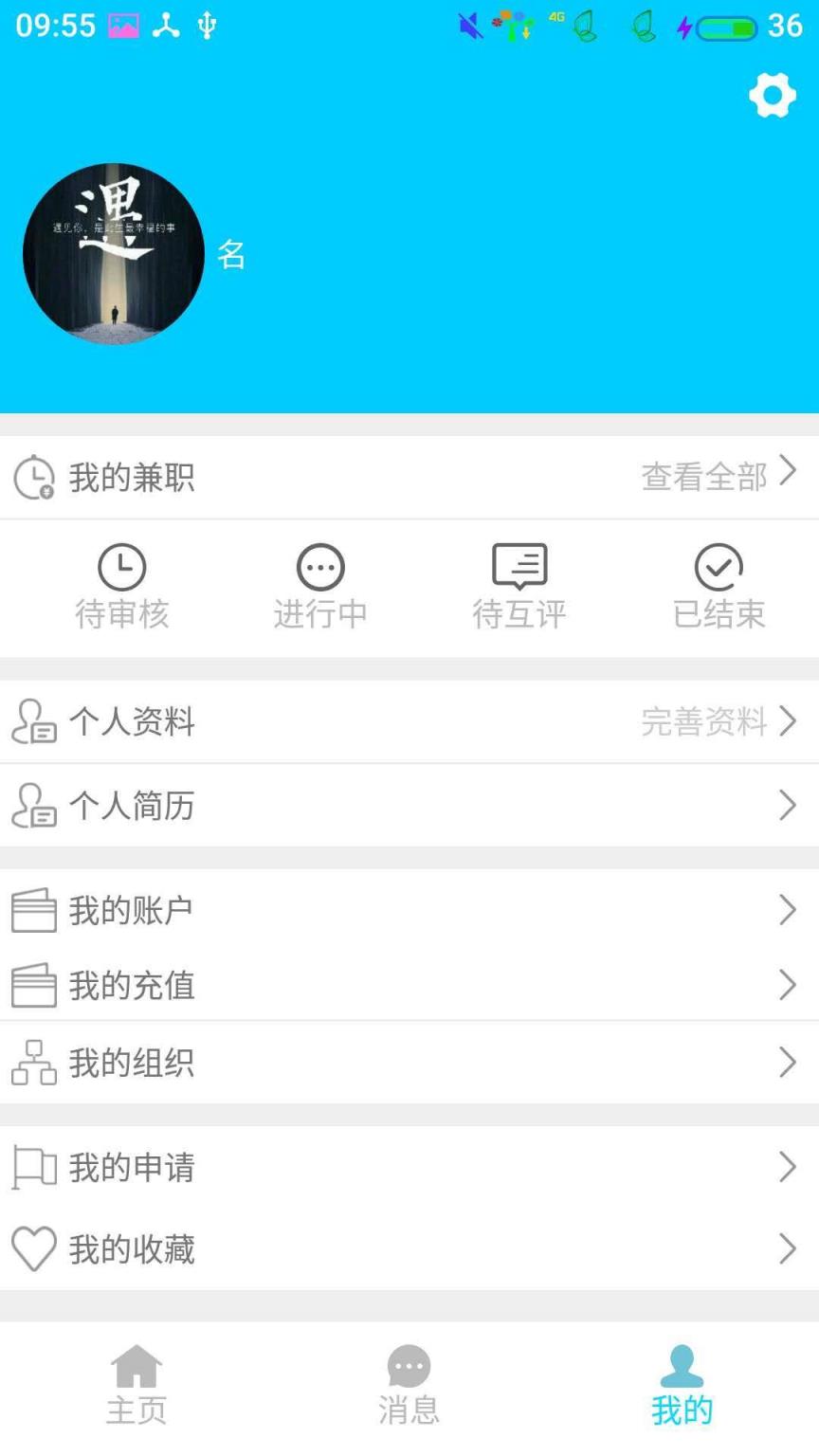Open 完善资料 to complete profile
This screenshot has width=819, height=1456.
tap(705, 722)
